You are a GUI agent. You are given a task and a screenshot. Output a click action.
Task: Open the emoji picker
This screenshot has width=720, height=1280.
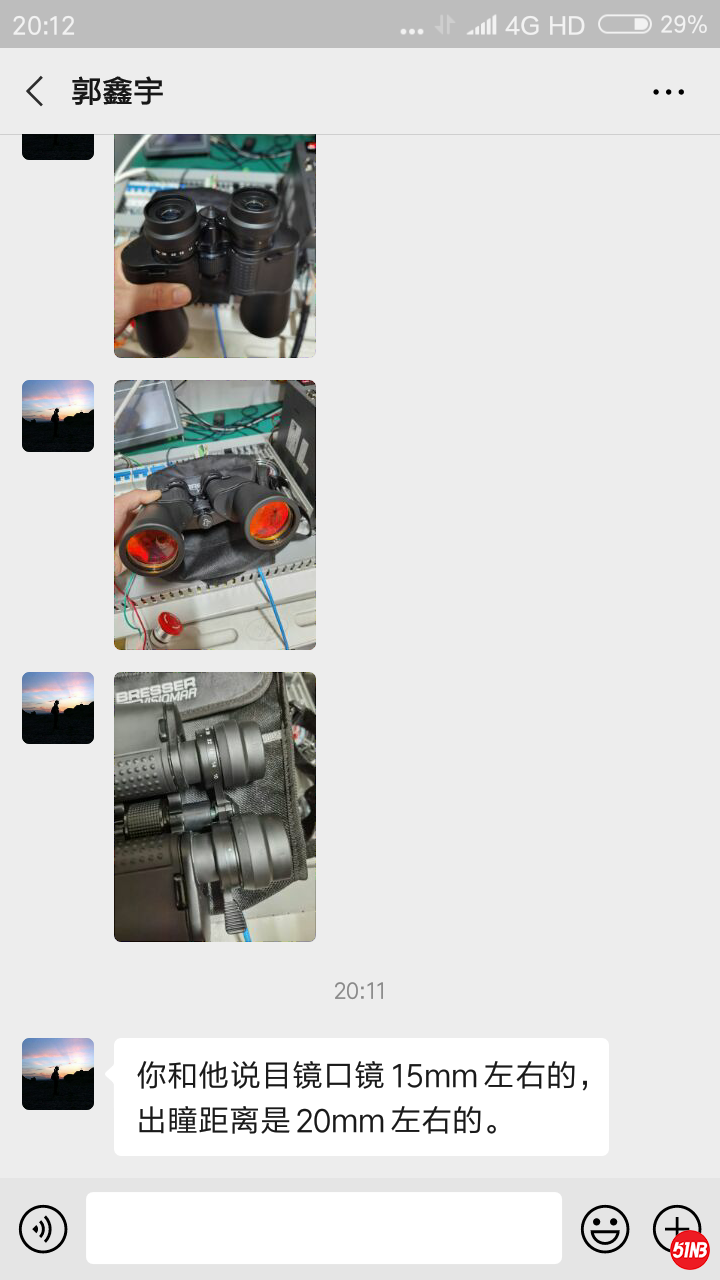pyautogui.click(x=605, y=1228)
